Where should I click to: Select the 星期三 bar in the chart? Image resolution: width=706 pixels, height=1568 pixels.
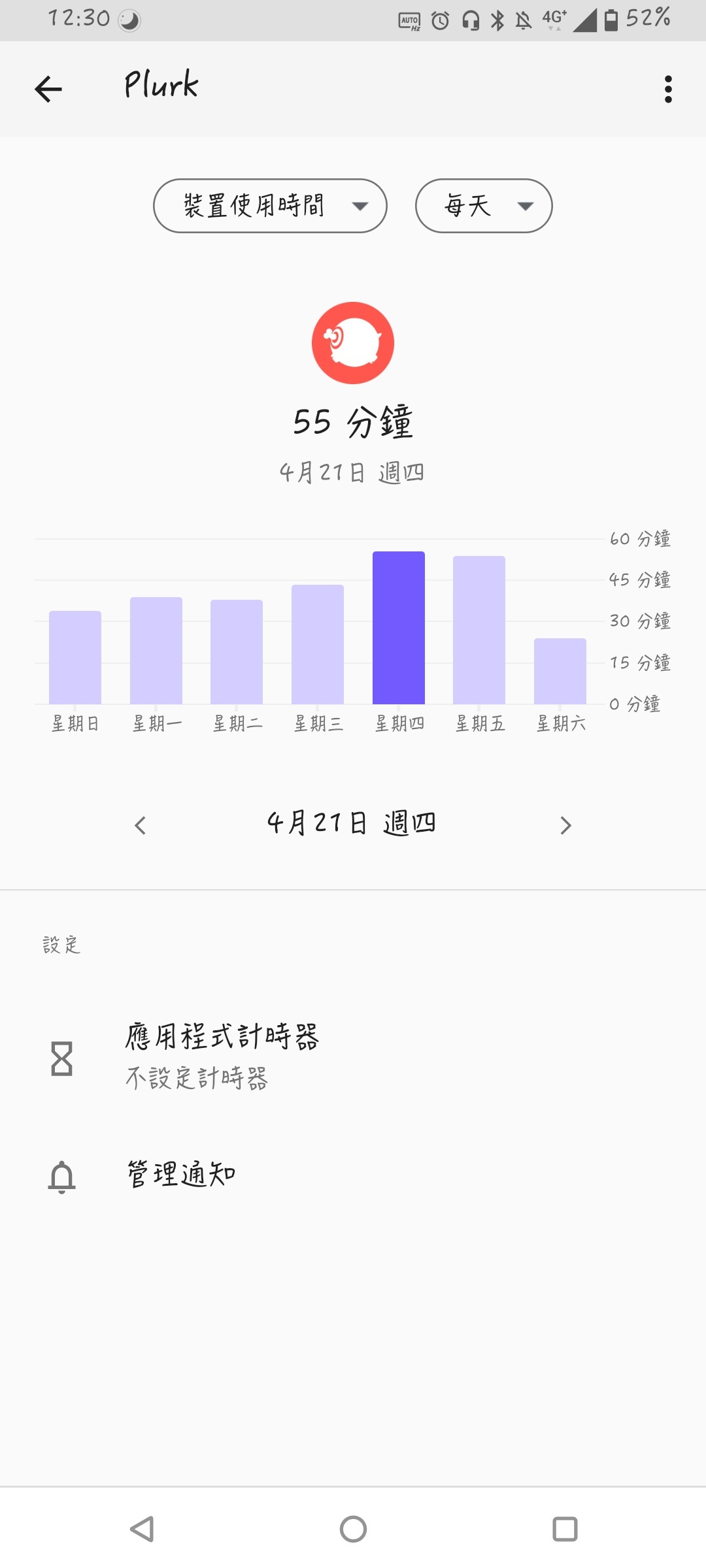(x=318, y=644)
